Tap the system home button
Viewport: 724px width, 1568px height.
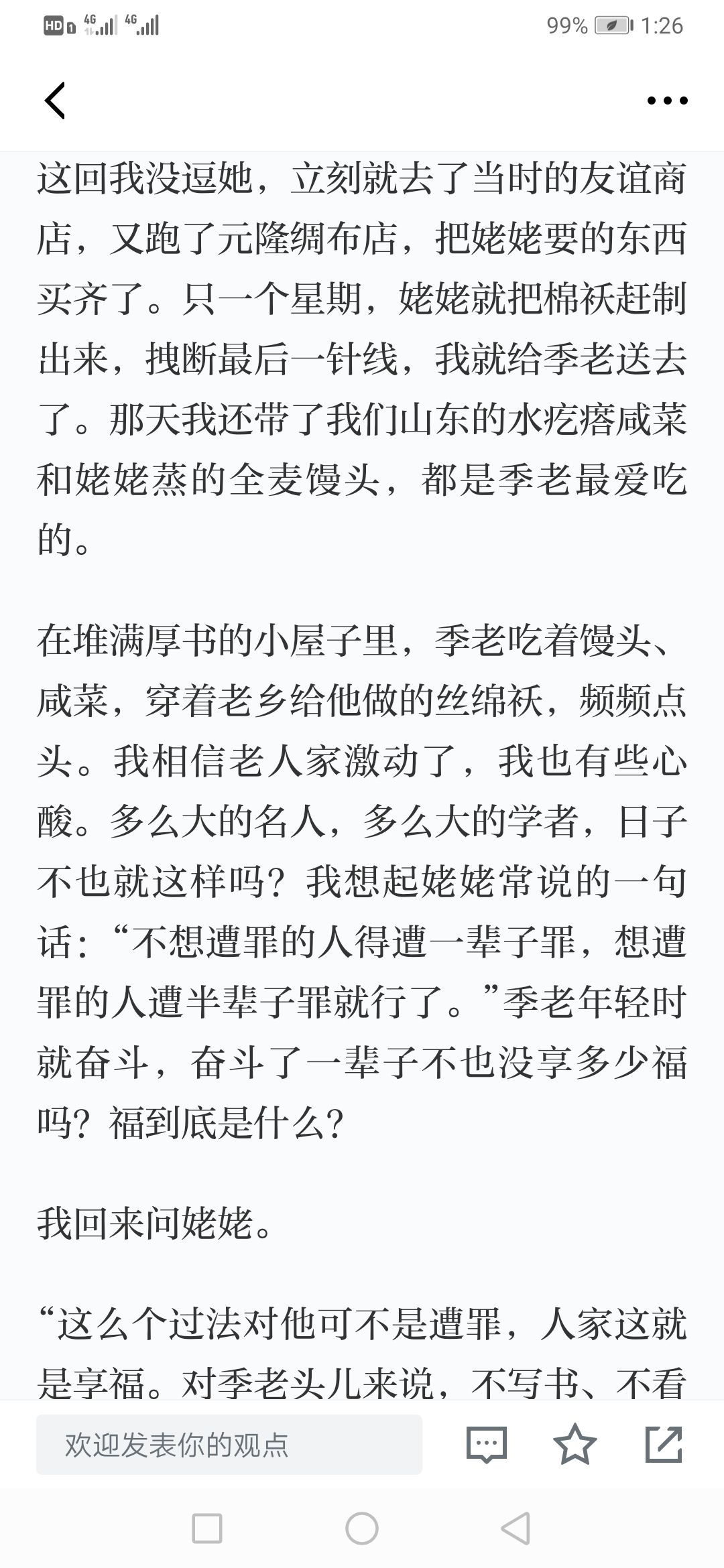tap(362, 1528)
